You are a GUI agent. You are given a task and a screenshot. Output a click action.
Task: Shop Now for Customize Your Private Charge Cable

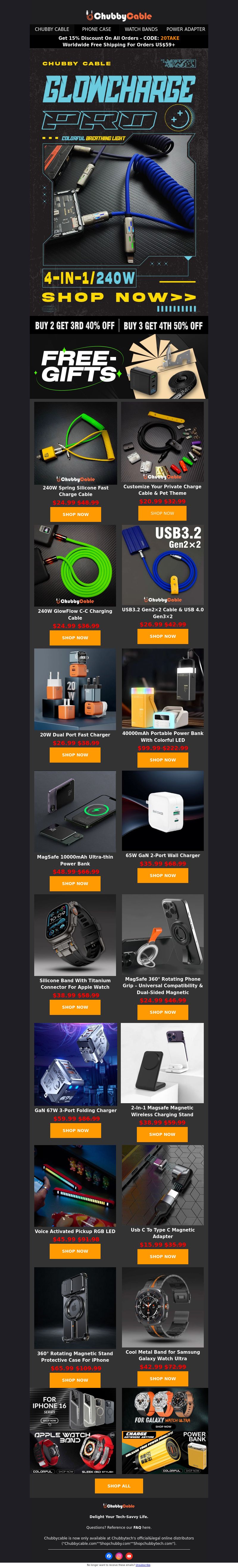tap(162, 513)
